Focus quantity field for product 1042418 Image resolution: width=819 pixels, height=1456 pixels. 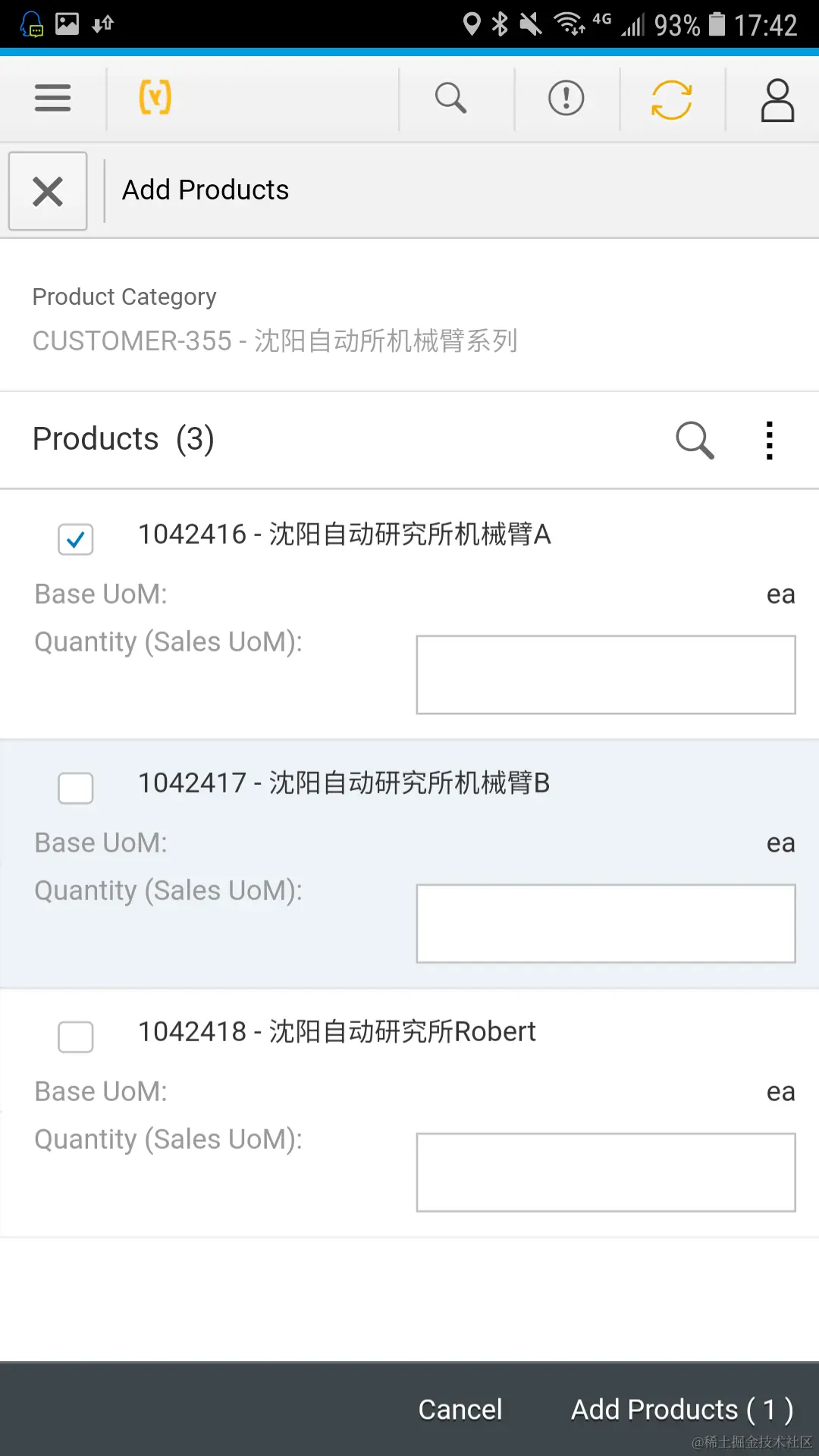click(x=605, y=1172)
